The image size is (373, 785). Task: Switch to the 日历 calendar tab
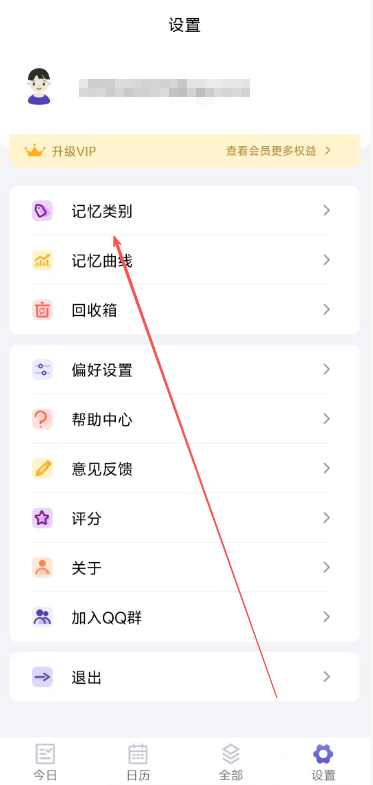[x=138, y=762]
